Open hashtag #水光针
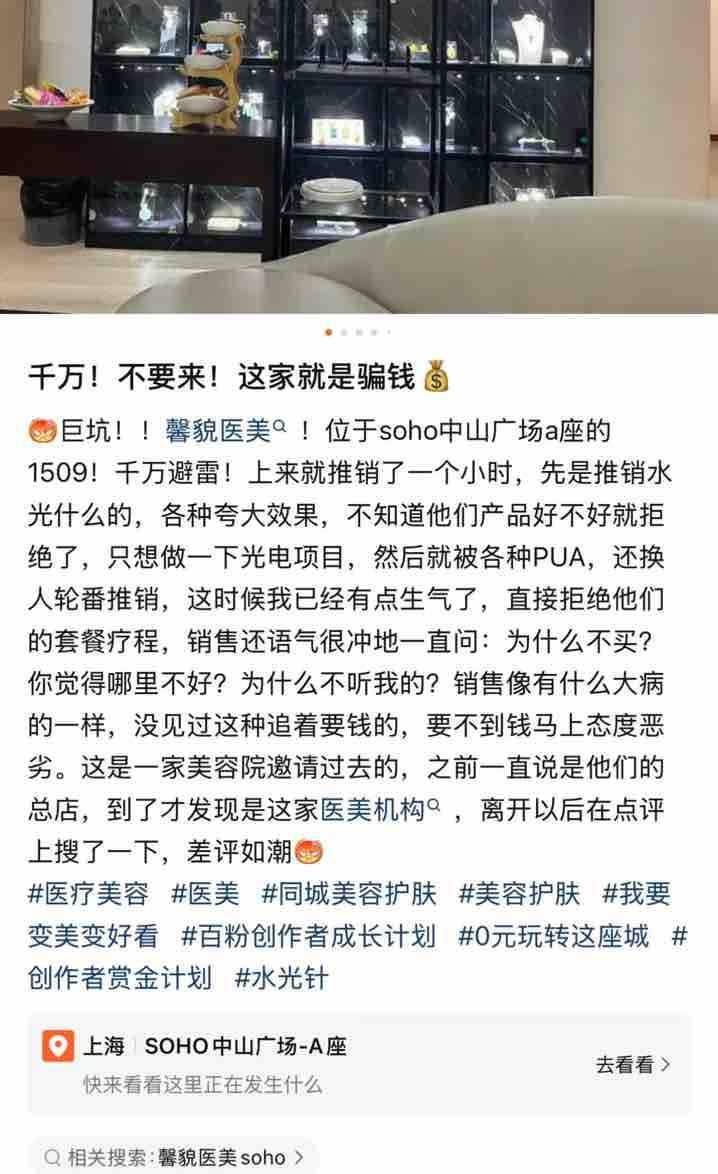This screenshot has height=1174, width=718. point(280,977)
